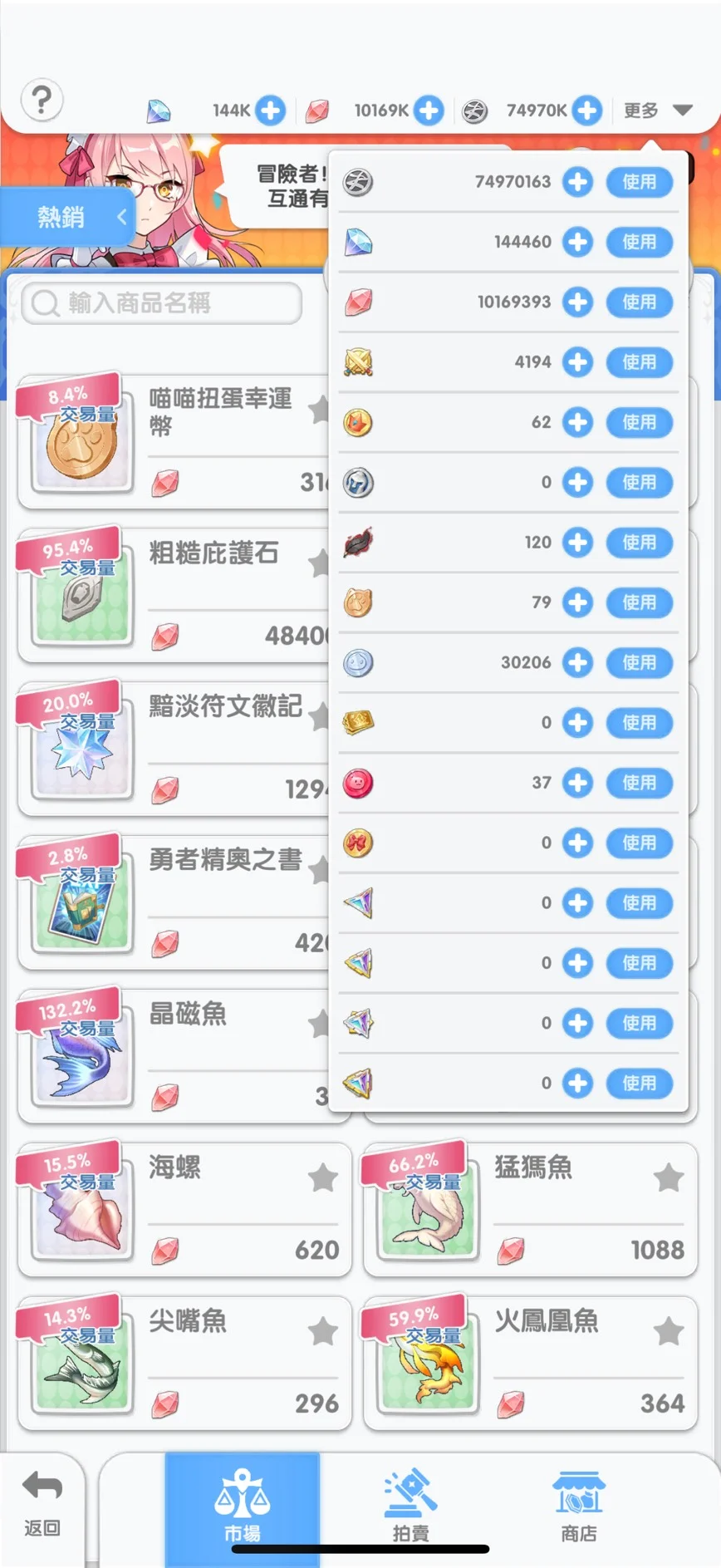The height and width of the screenshot is (1568, 721).
Task: Go back with the 返回 button
Action: click(x=42, y=1504)
